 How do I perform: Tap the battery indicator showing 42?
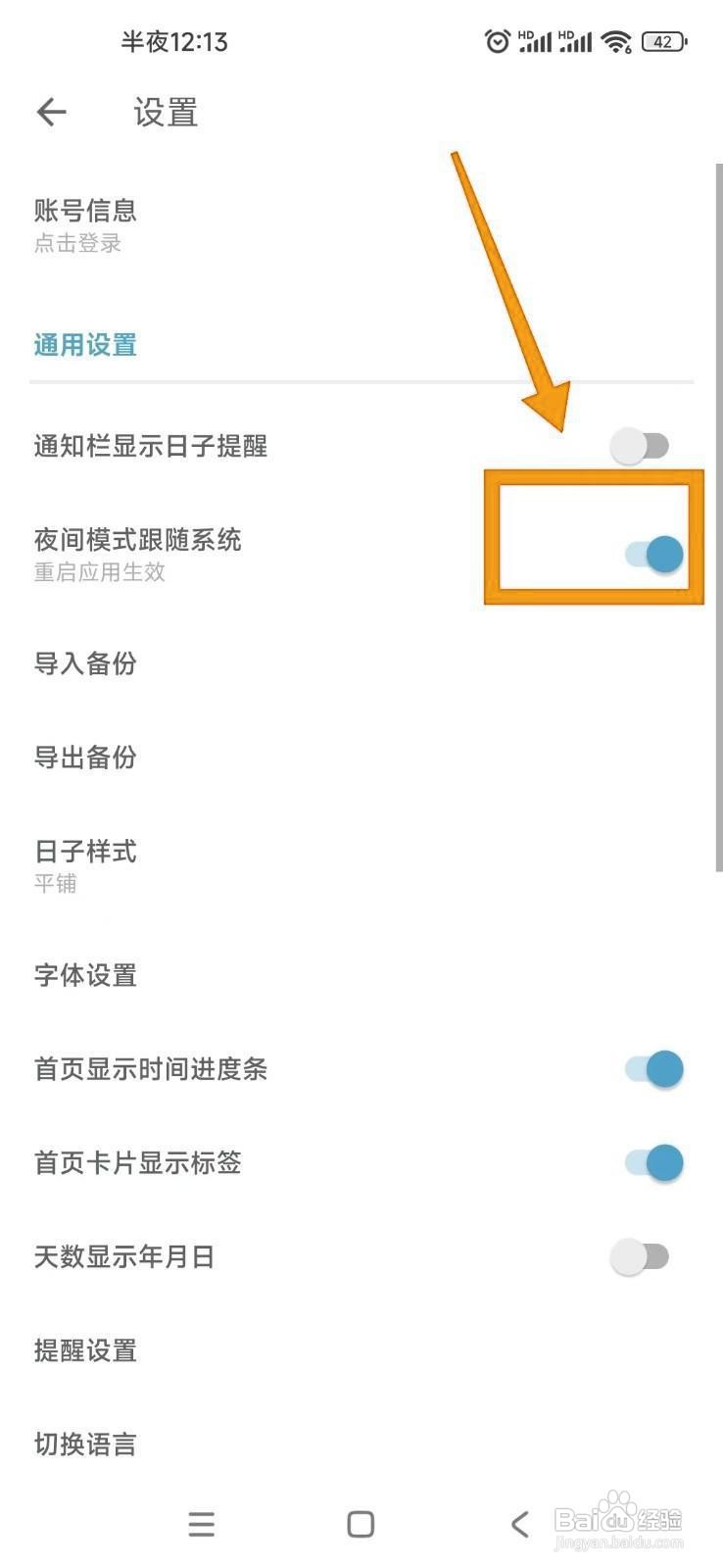[662, 40]
